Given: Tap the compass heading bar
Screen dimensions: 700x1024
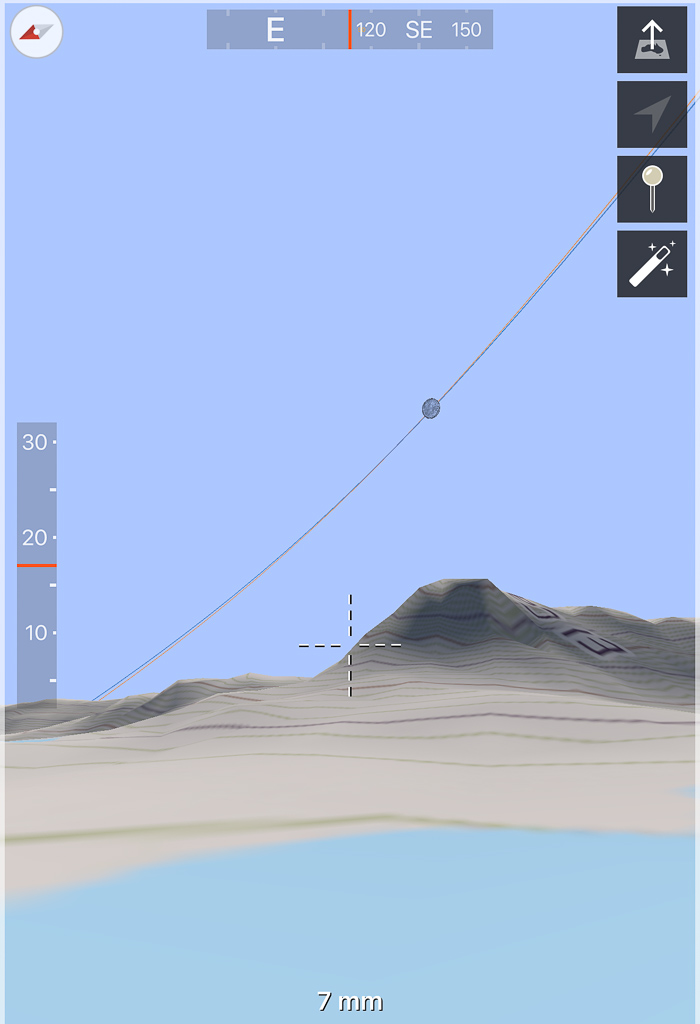Looking at the screenshot, I should (x=349, y=30).
